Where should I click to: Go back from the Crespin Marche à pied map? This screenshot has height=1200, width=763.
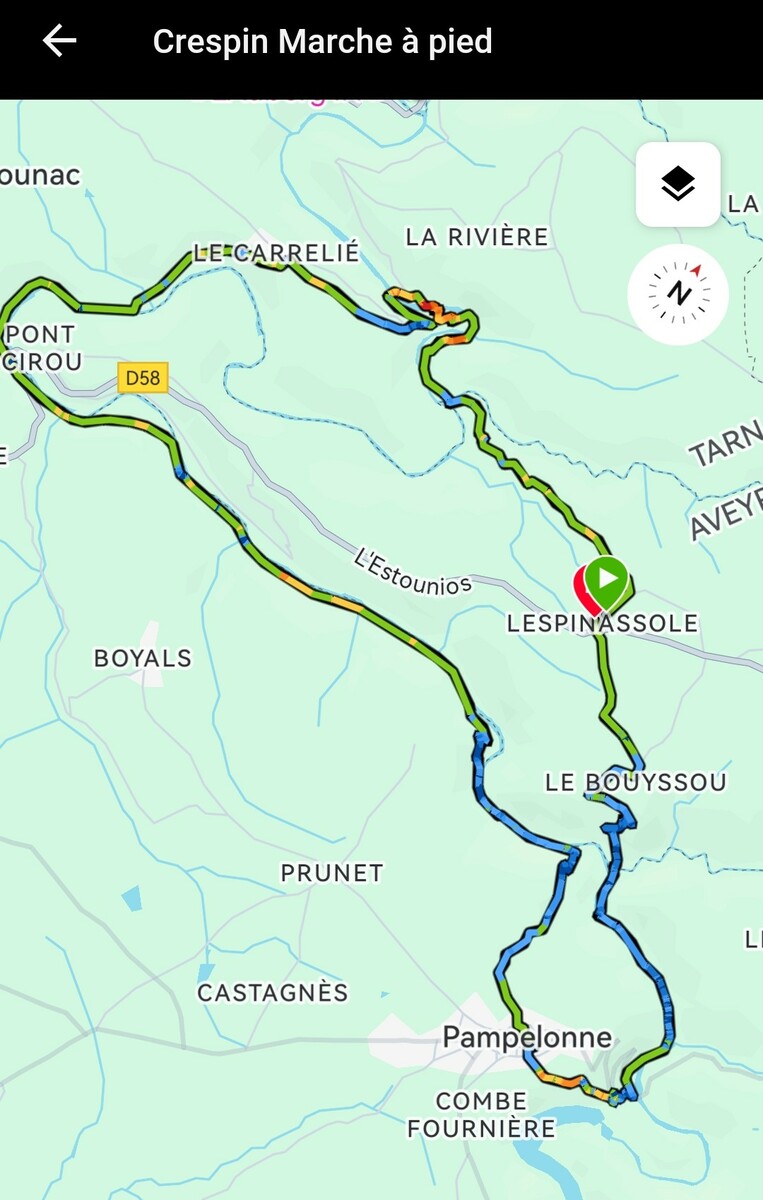60,41
